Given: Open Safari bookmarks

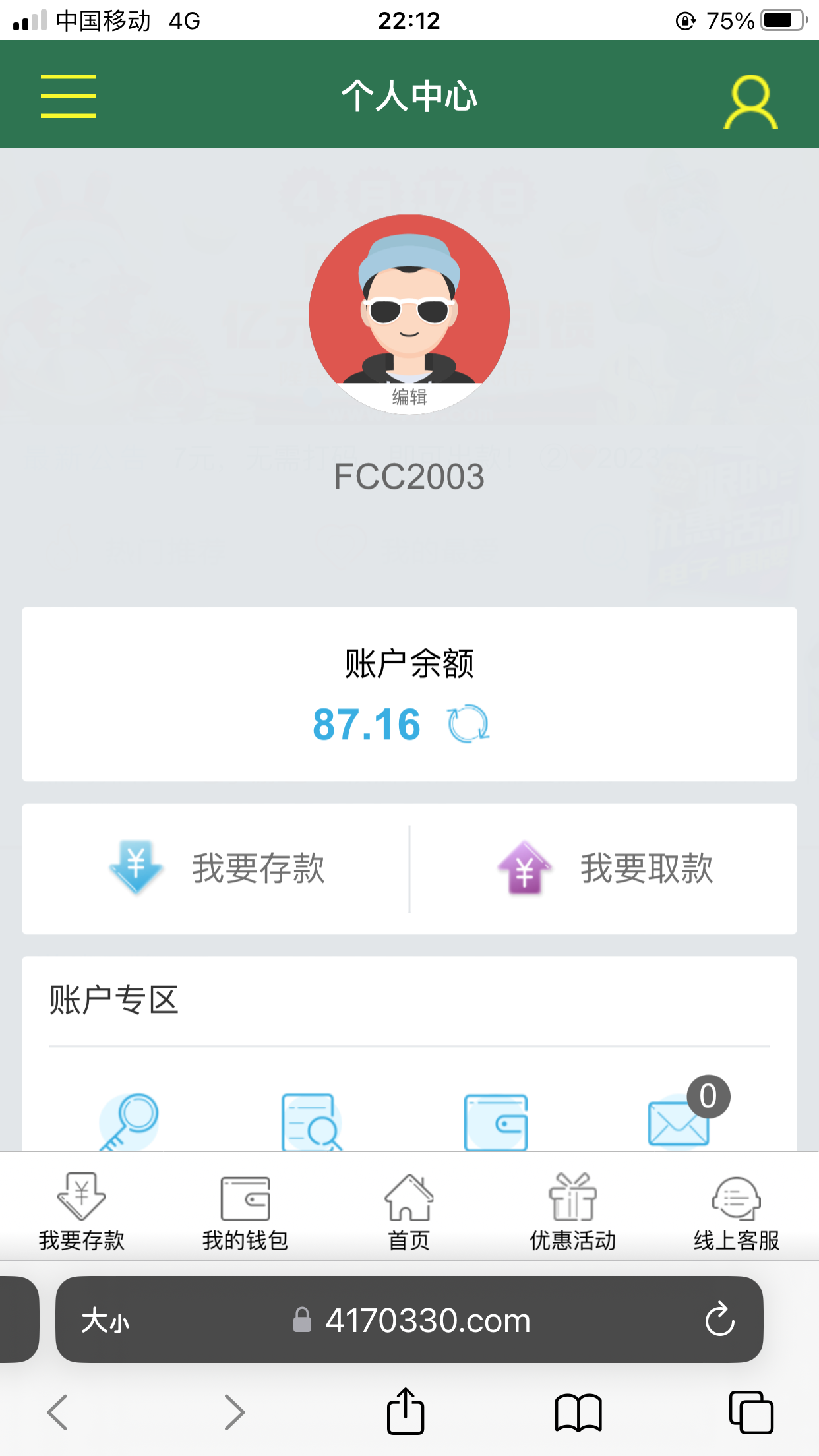Looking at the screenshot, I should (x=578, y=1412).
